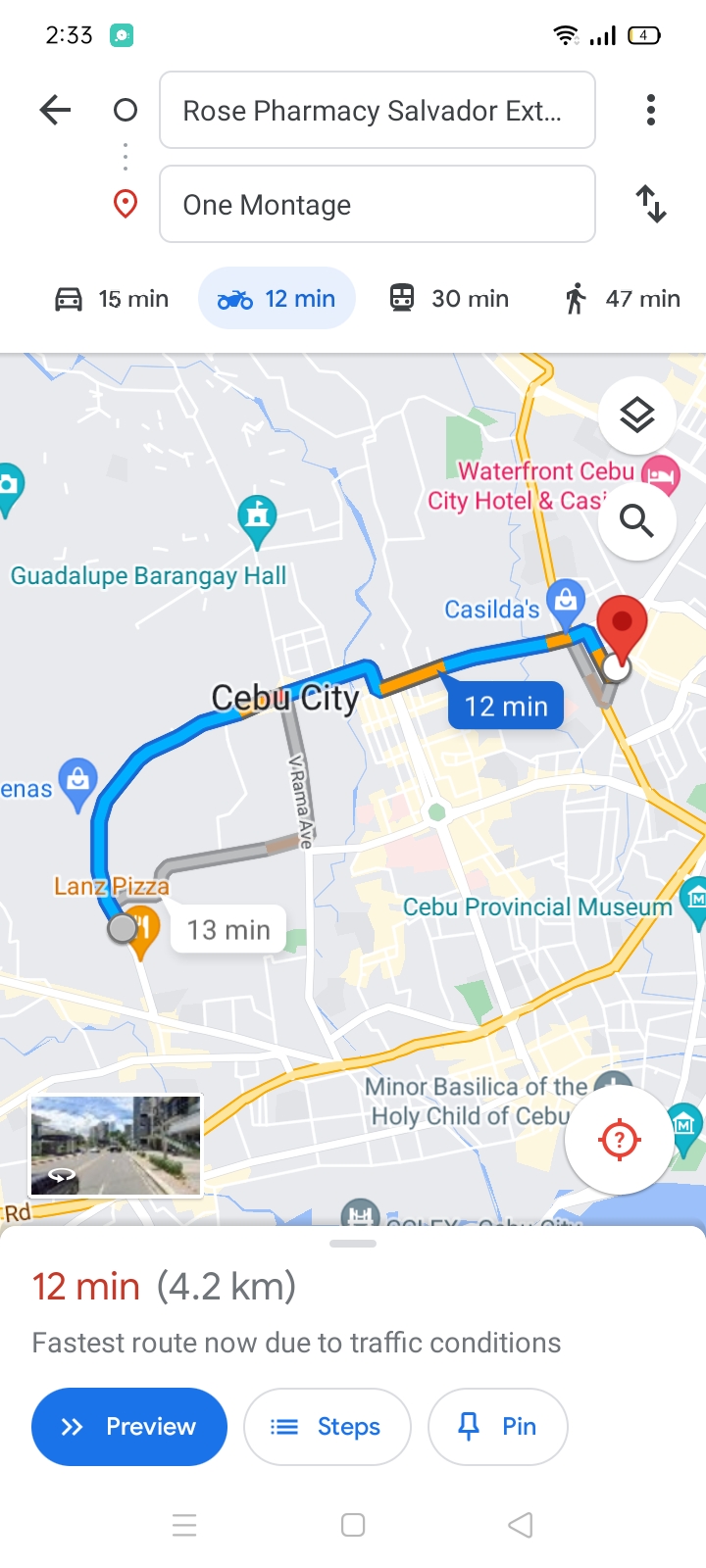
Task: View the route Steps list
Action: tap(327, 1427)
